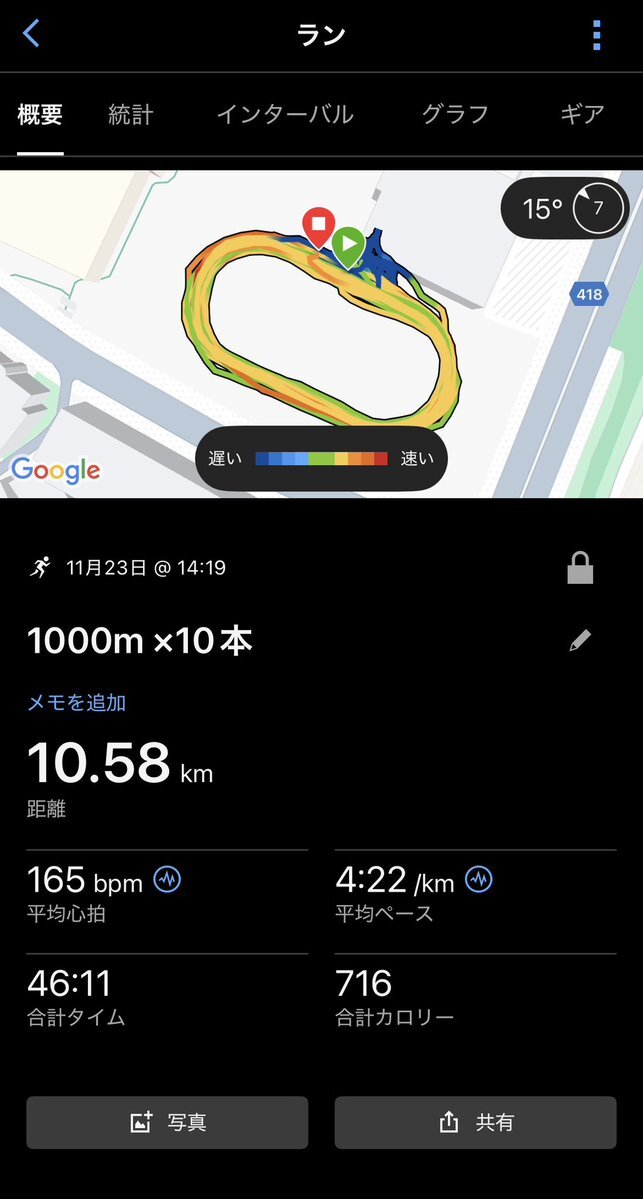Open pace insight icon next to 4:22 /km
This screenshot has width=643, height=1199.
tap(479, 880)
